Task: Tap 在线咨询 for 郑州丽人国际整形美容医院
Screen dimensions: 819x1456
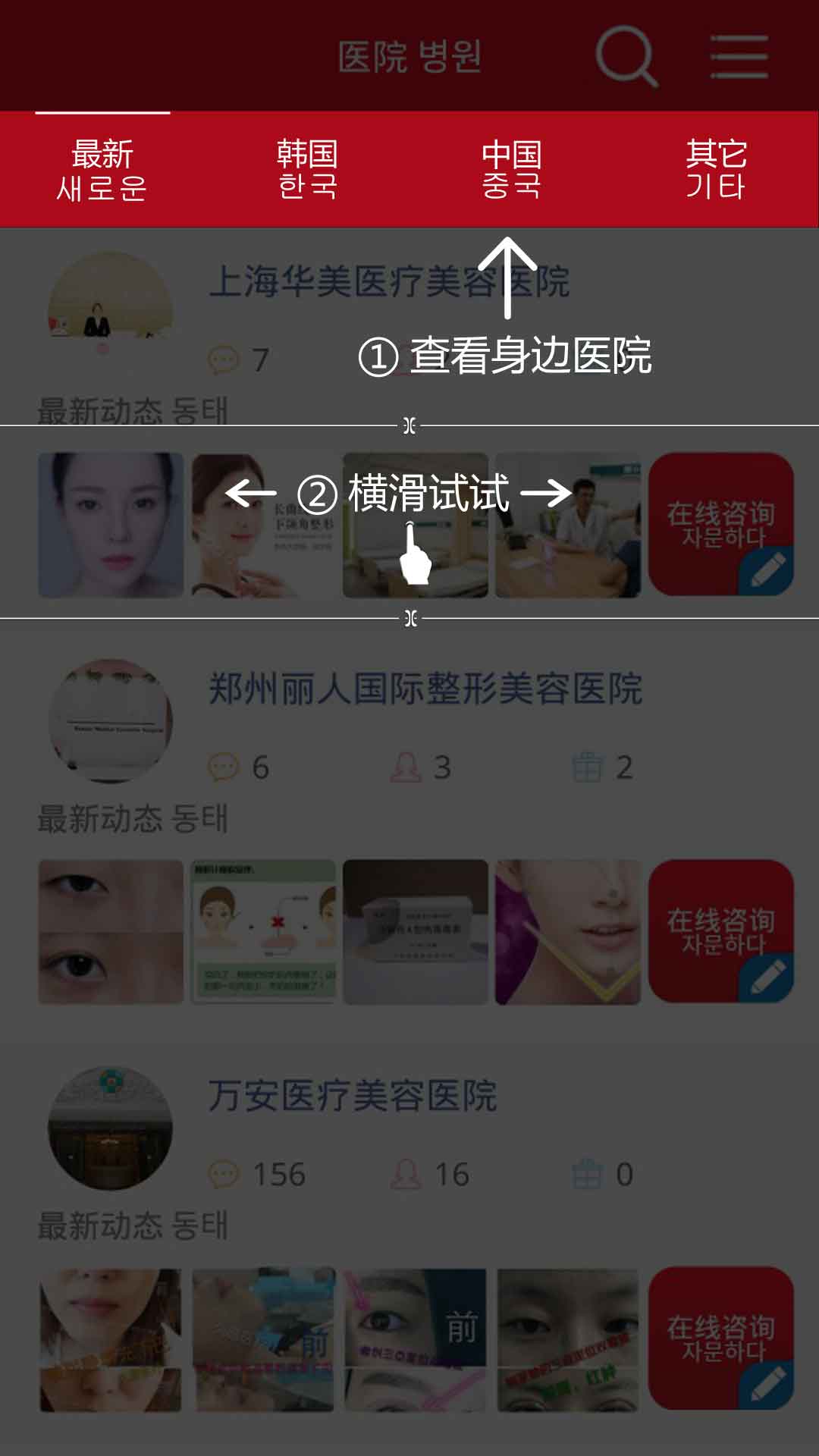Action: [721, 931]
